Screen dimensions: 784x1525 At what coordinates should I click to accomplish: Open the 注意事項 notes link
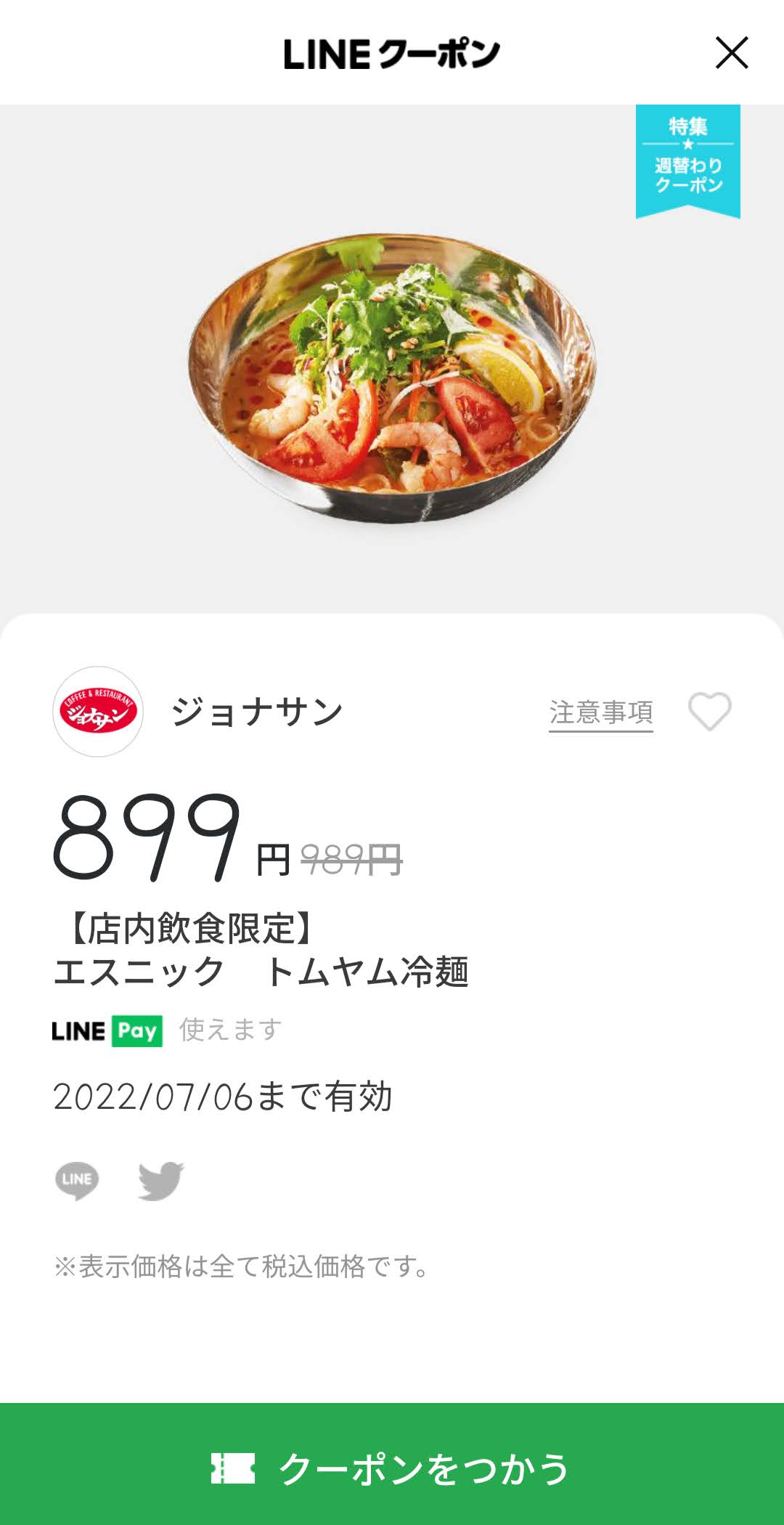coord(600,713)
